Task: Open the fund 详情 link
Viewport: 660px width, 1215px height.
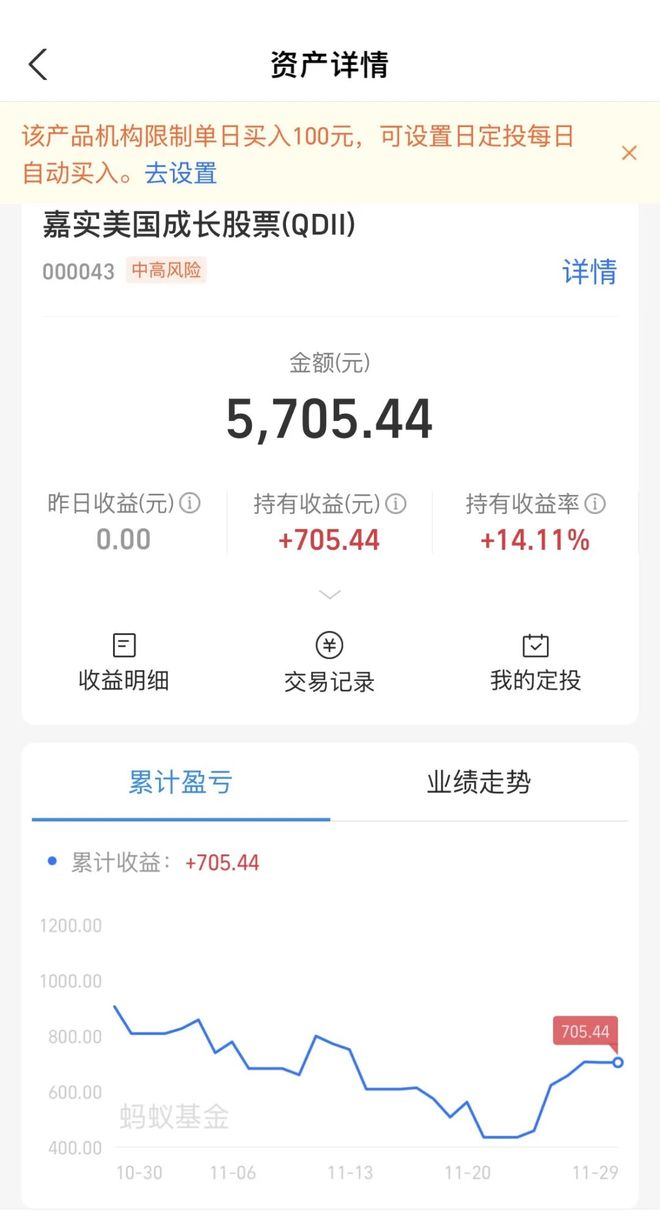Action: [589, 272]
